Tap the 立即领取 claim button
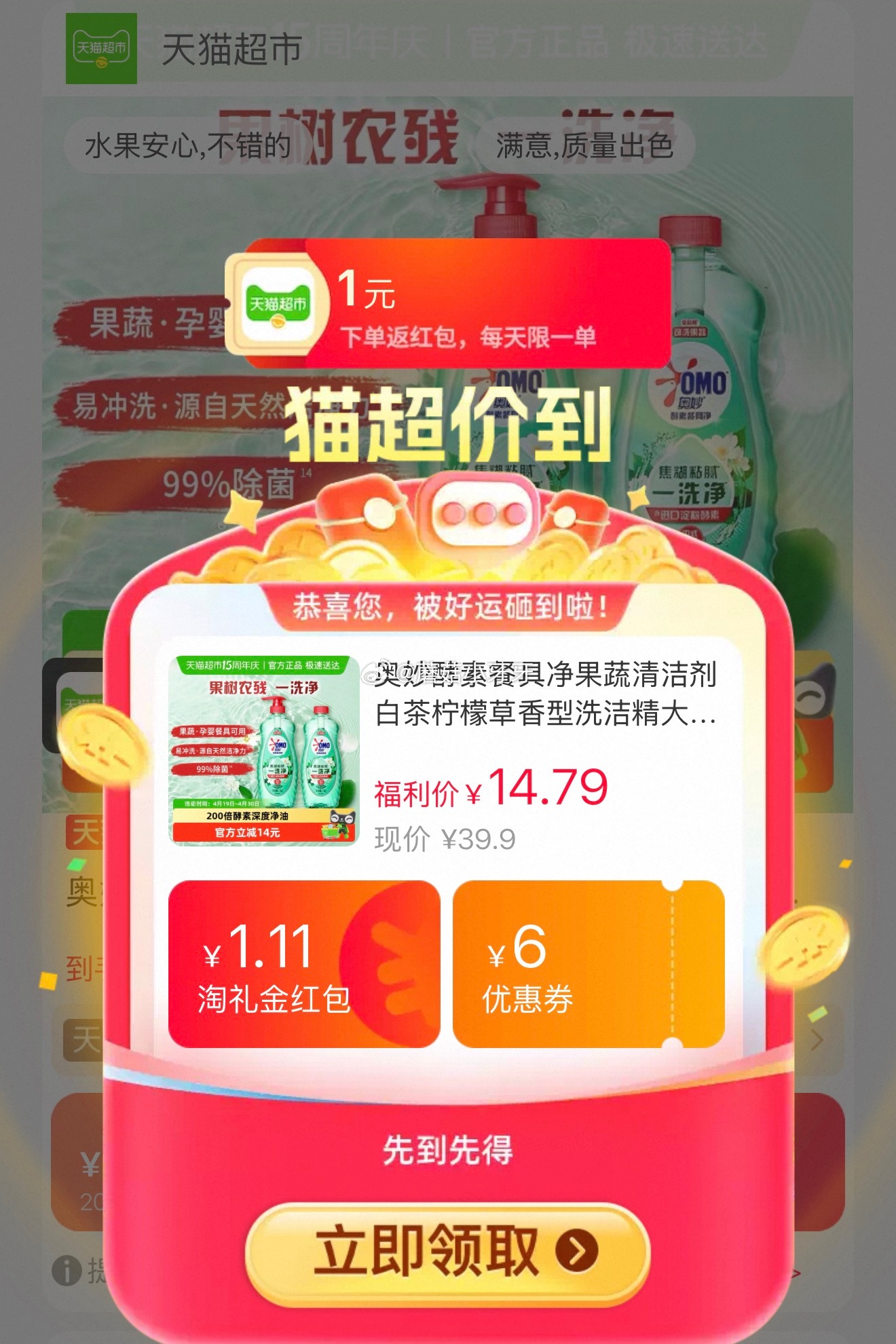The image size is (896, 1344). (447, 1250)
